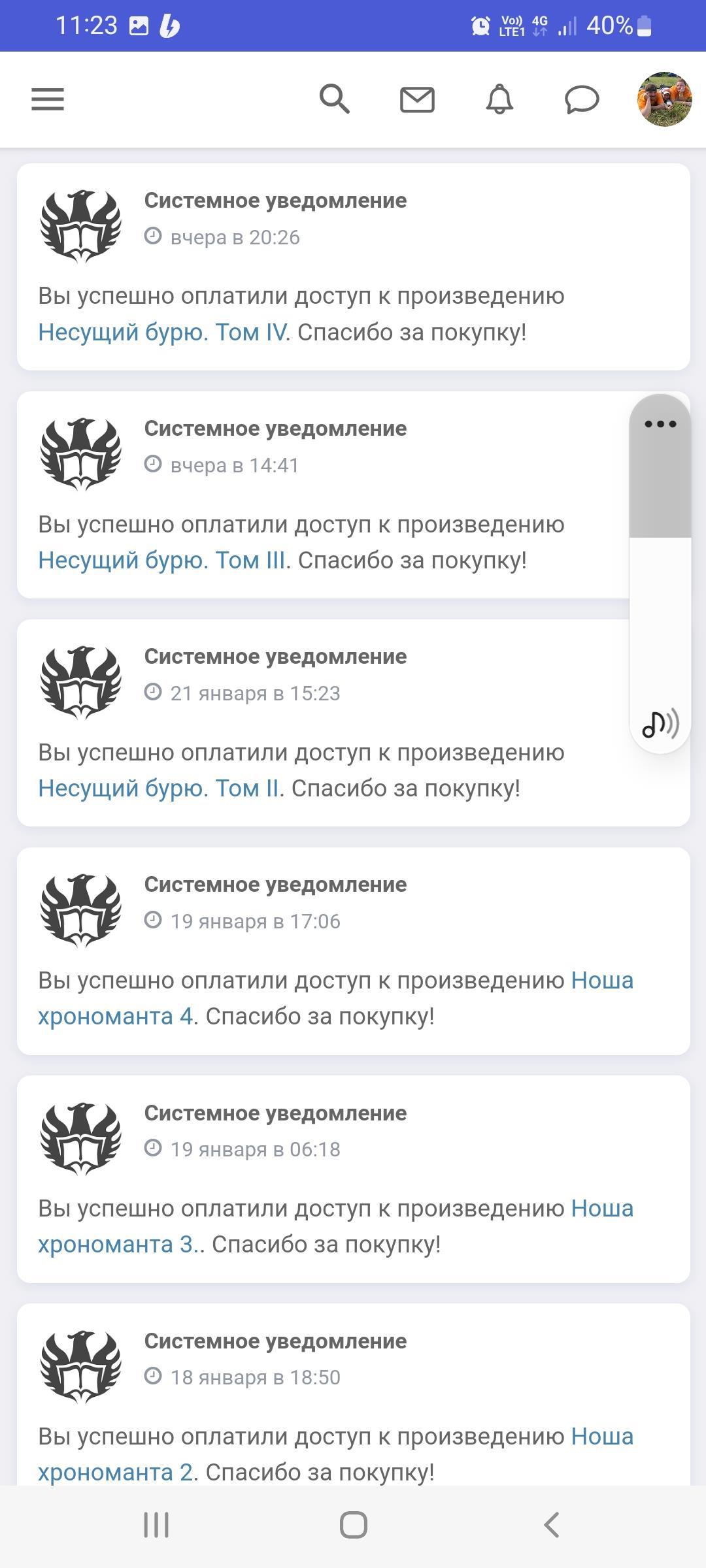
Task: Open link Ноша хрономанта 2
Action: click(x=116, y=1473)
